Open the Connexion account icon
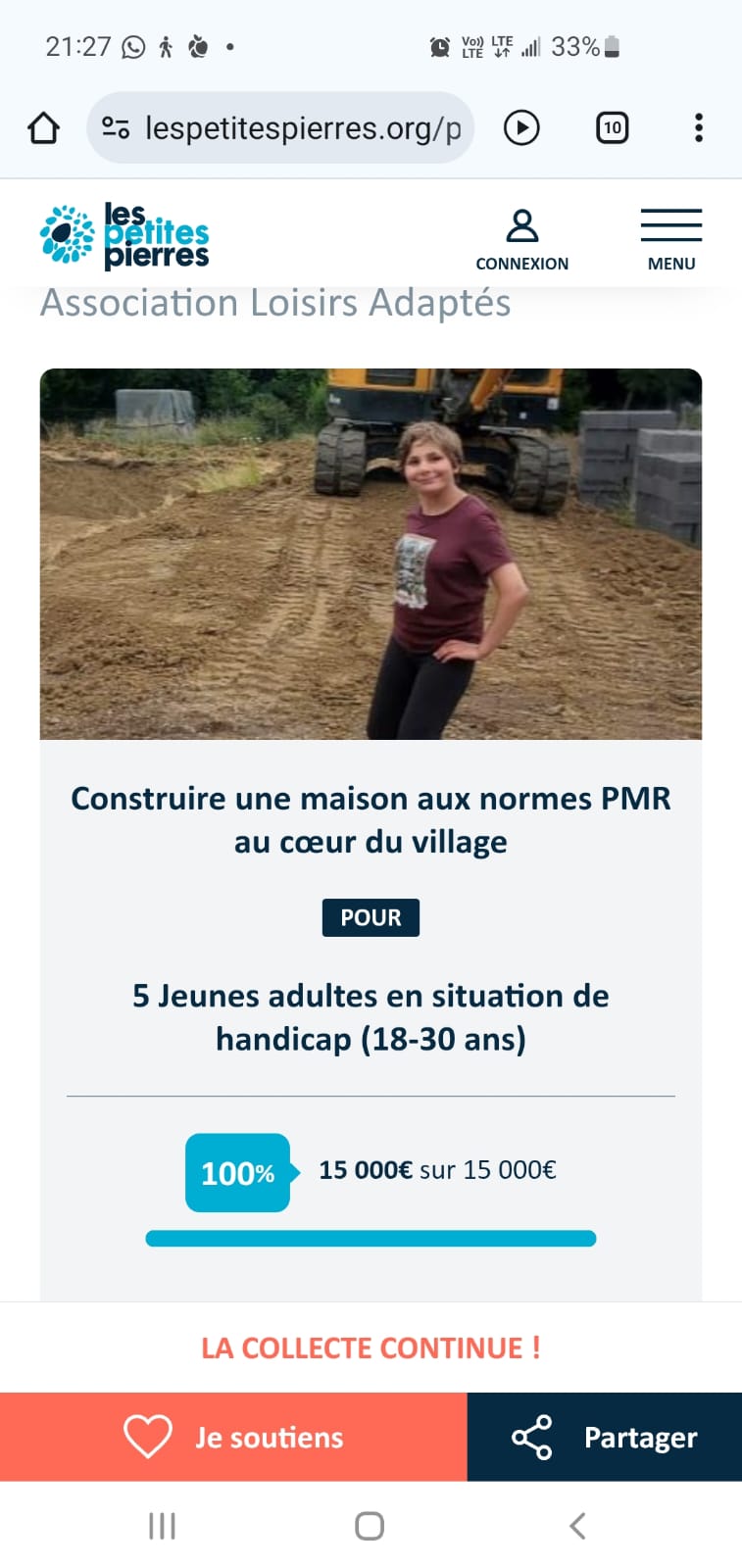The height and width of the screenshot is (1568, 742). pyautogui.click(x=522, y=223)
